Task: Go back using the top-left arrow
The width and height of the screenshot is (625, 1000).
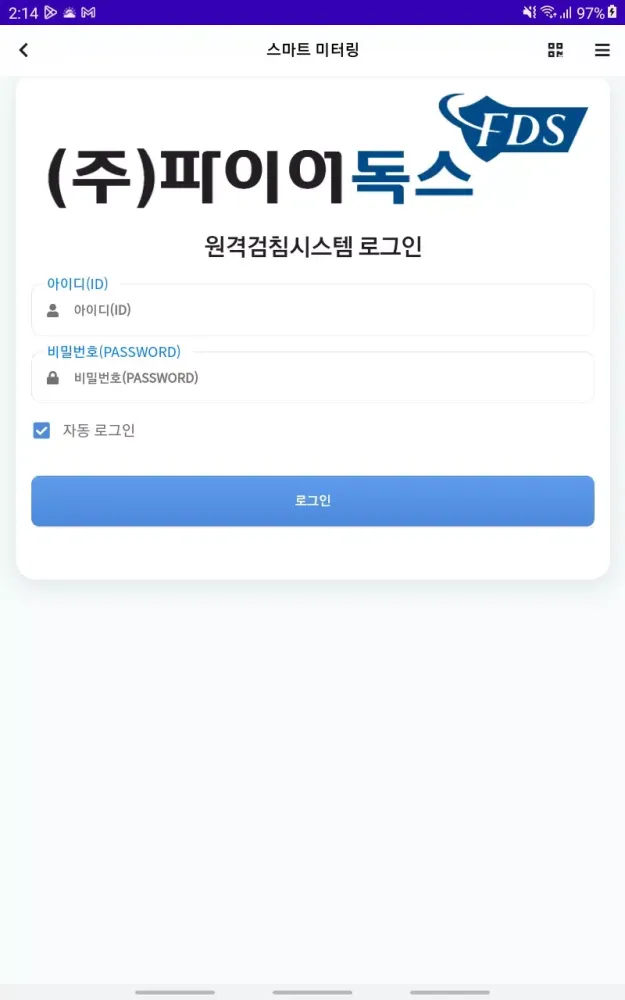Action: [24, 50]
